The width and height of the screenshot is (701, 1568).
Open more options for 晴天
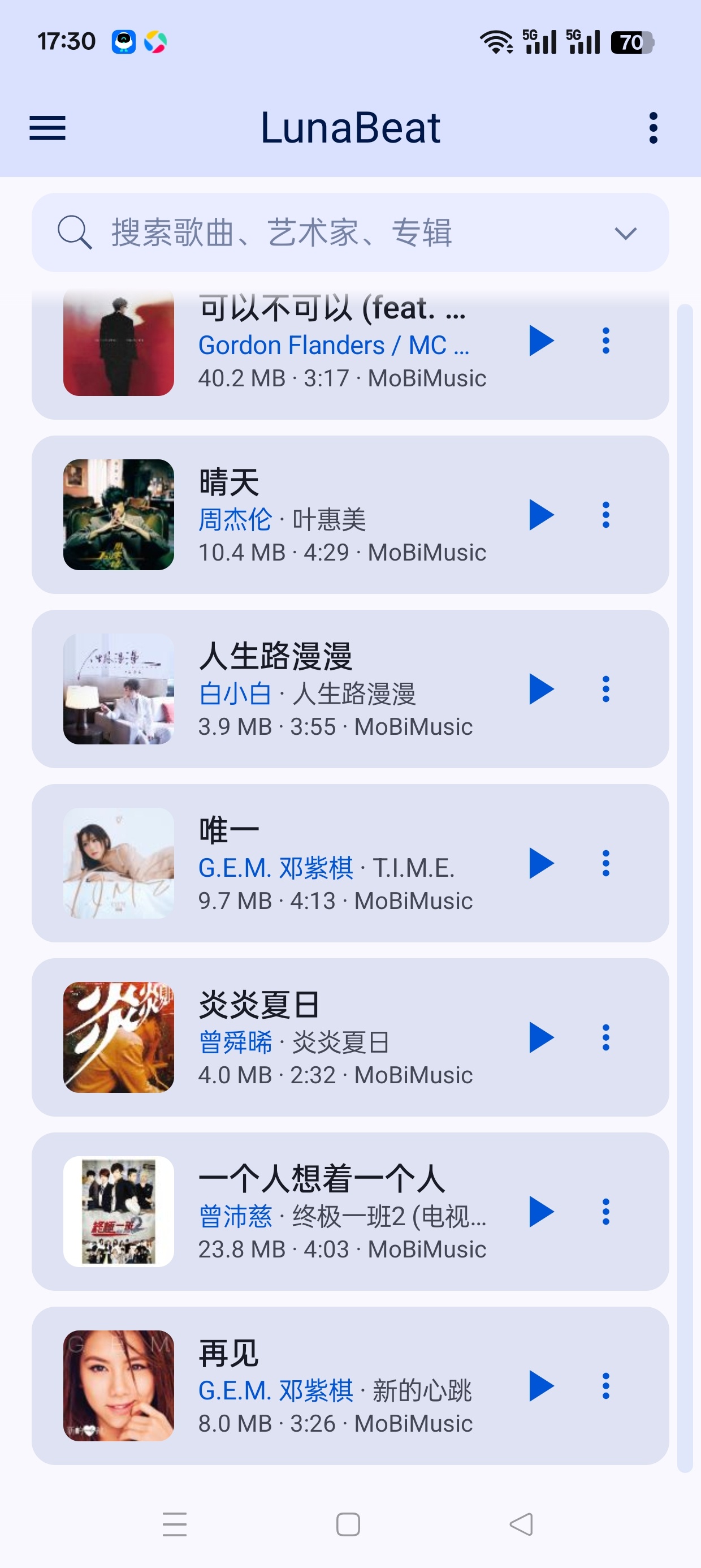point(605,515)
